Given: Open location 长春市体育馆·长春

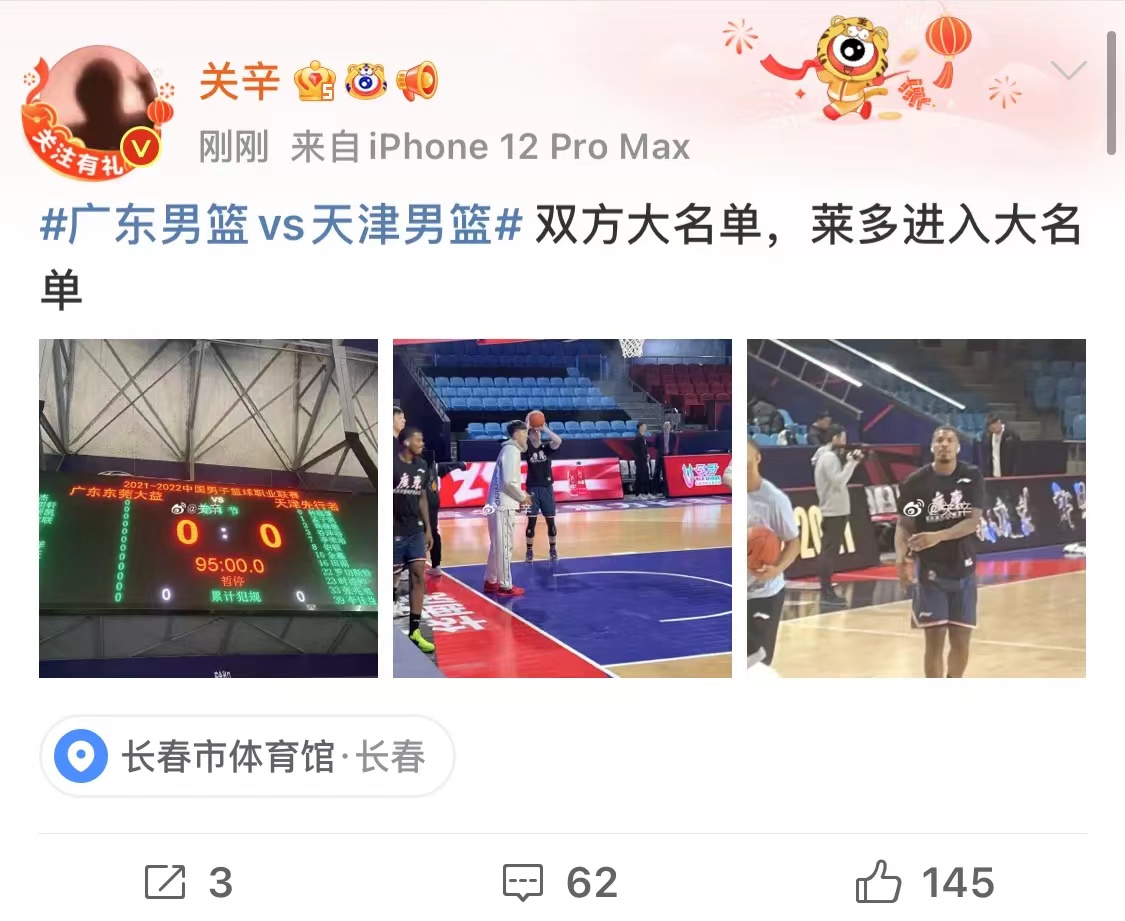Looking at the screenshot, I should point(247,757).
